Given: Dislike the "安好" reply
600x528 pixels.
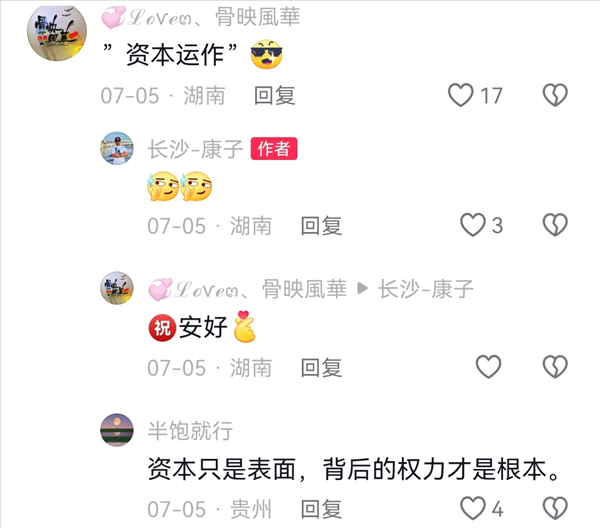Looking at the screenshot, I should [555, 367].
